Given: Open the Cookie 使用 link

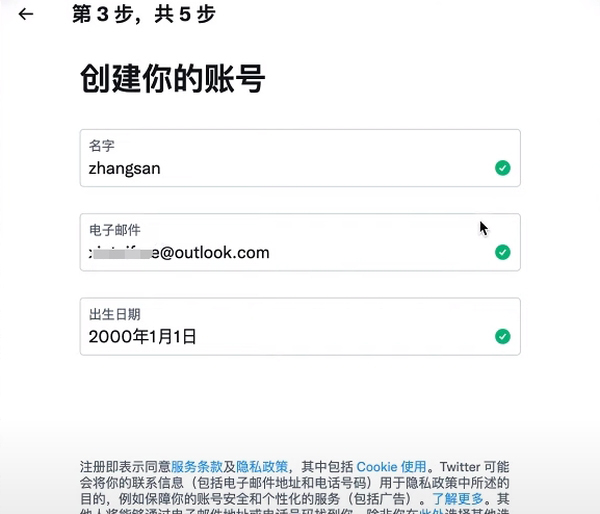Looking at the screenshot, I should (392, 466).
